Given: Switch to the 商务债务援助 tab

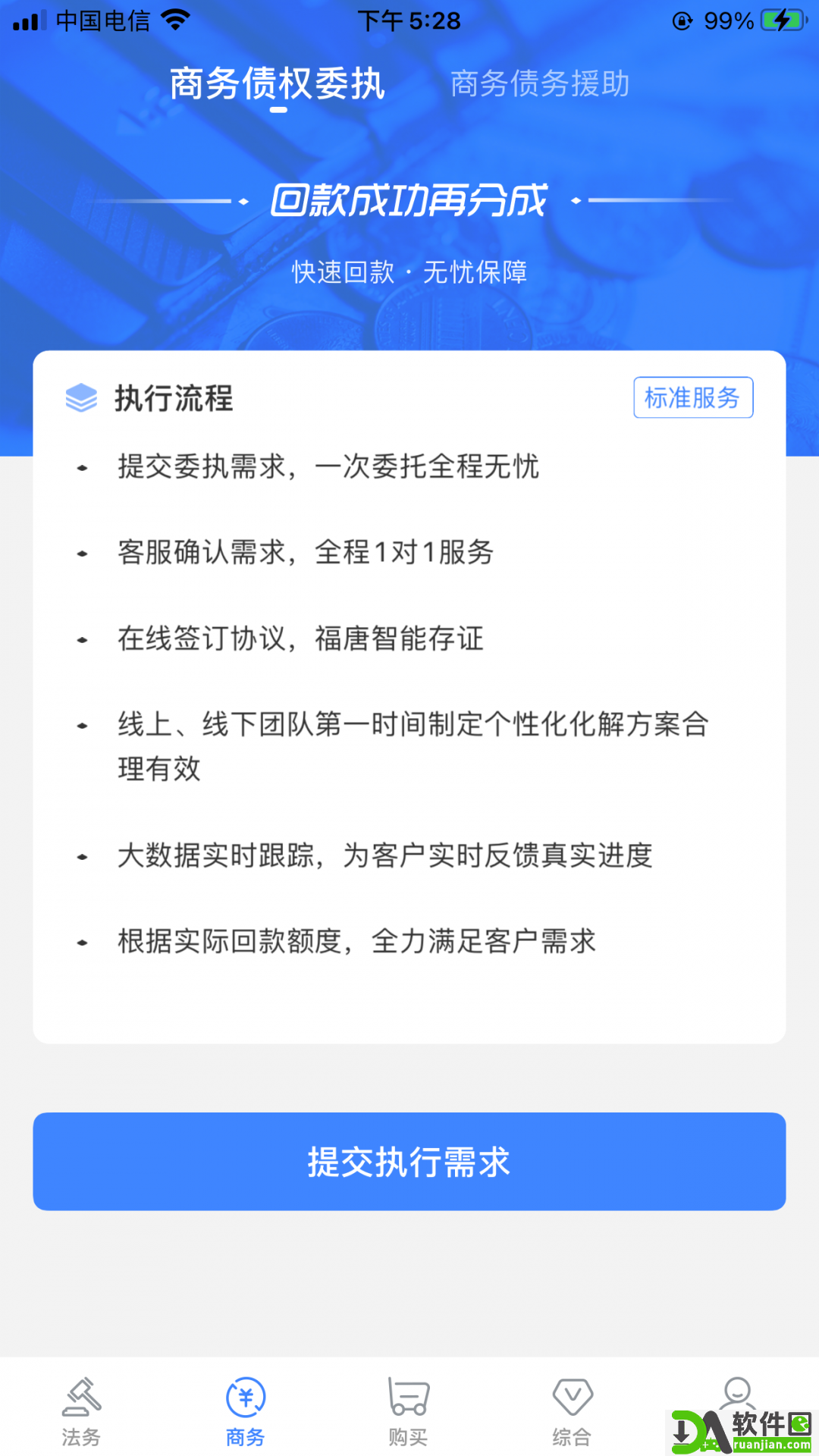Looking at the screenshot, I should pos(541,84).
